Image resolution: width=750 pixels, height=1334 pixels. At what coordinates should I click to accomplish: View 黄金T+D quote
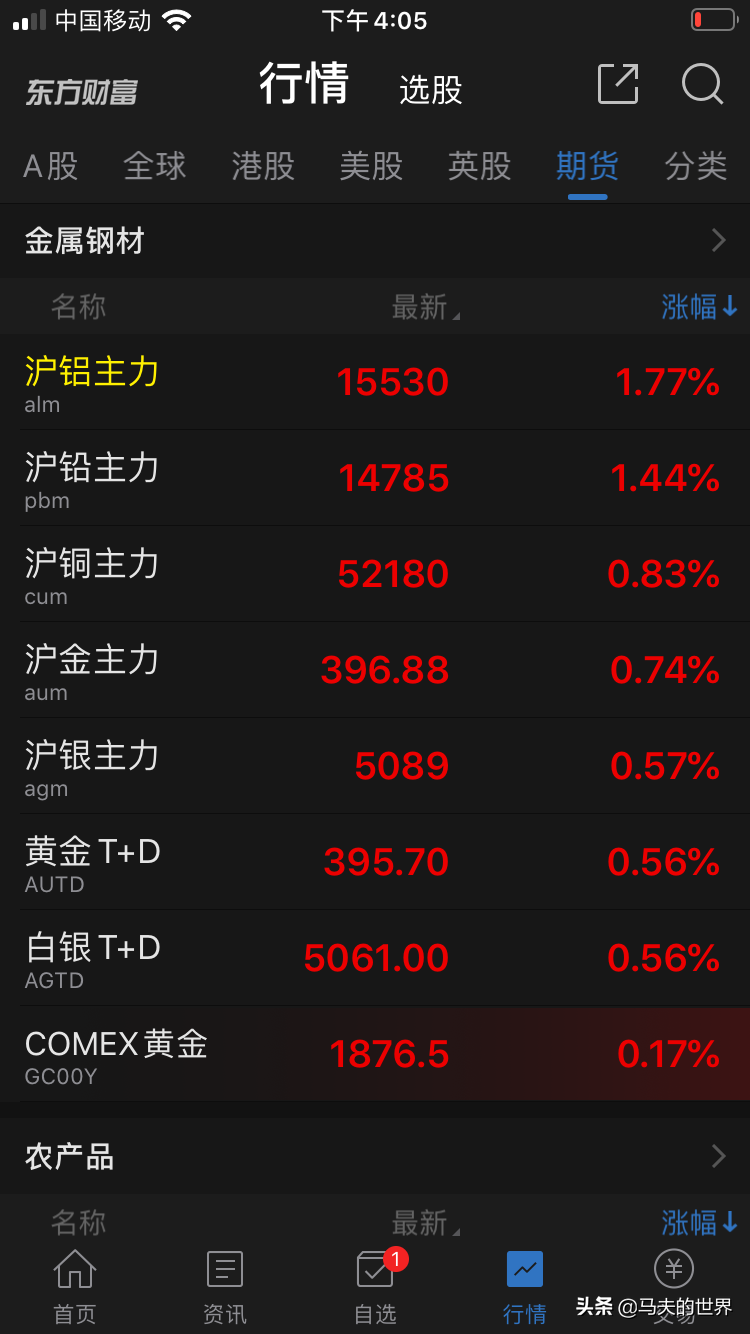click(x=375, y=862)
